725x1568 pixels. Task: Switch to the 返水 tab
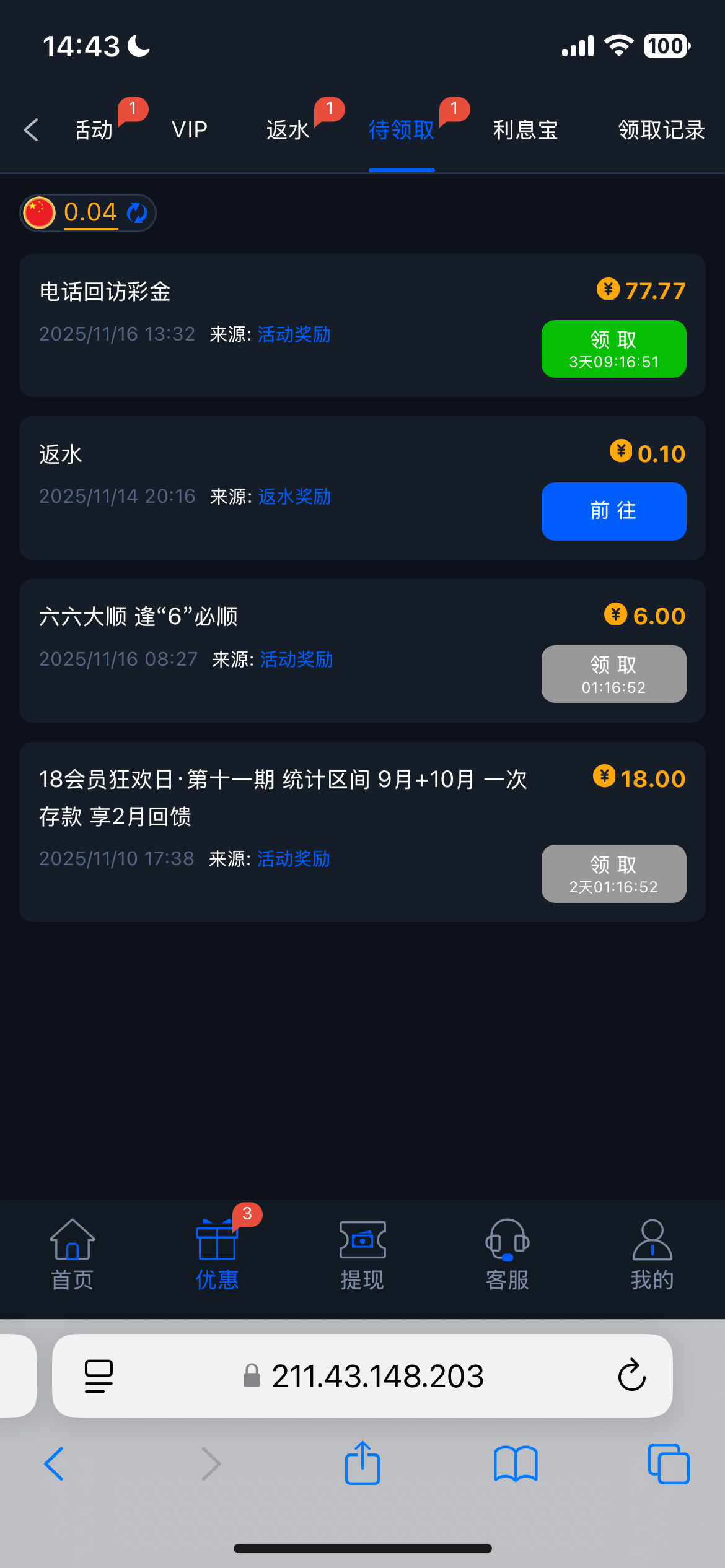(x=288, y=130)
